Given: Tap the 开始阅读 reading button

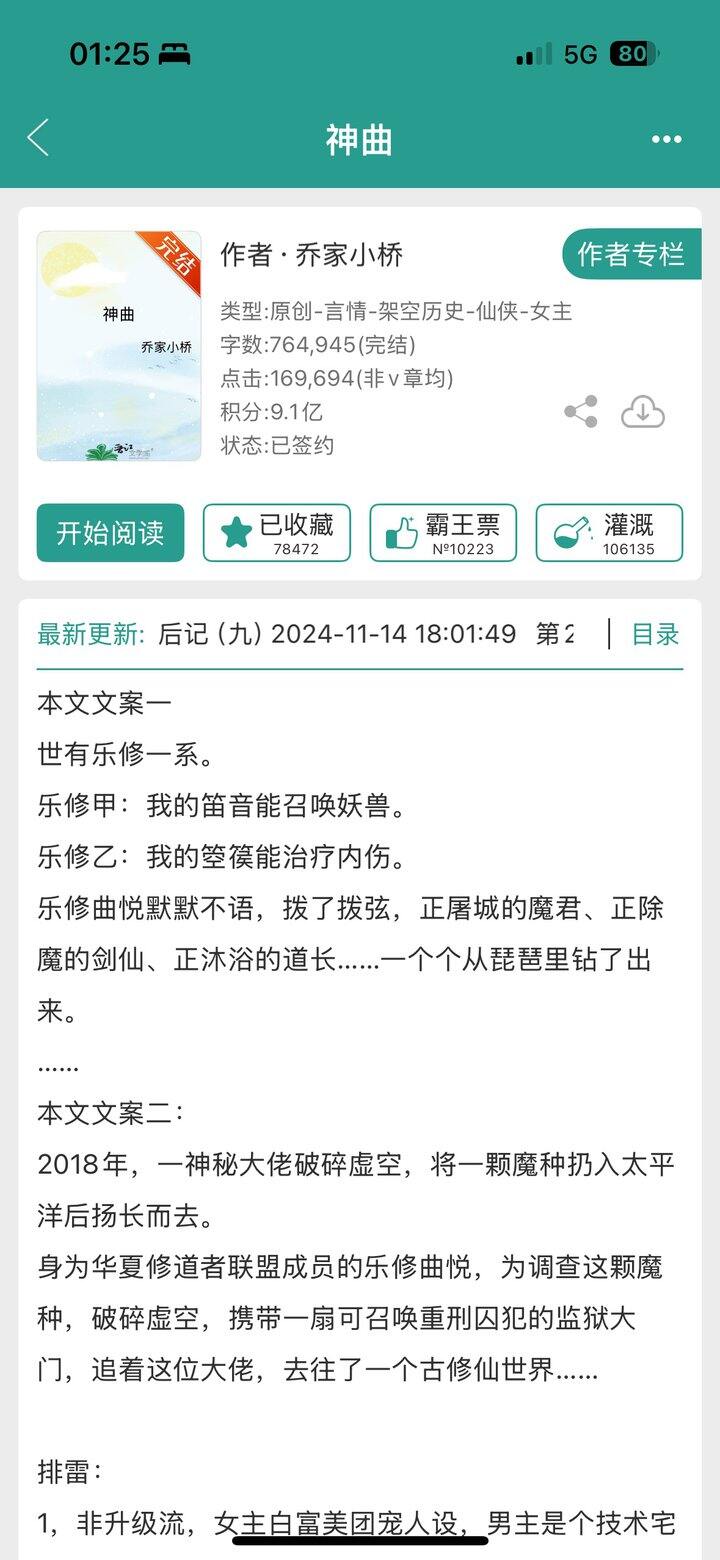Looking at the screenshot, I should click(109, 533).
